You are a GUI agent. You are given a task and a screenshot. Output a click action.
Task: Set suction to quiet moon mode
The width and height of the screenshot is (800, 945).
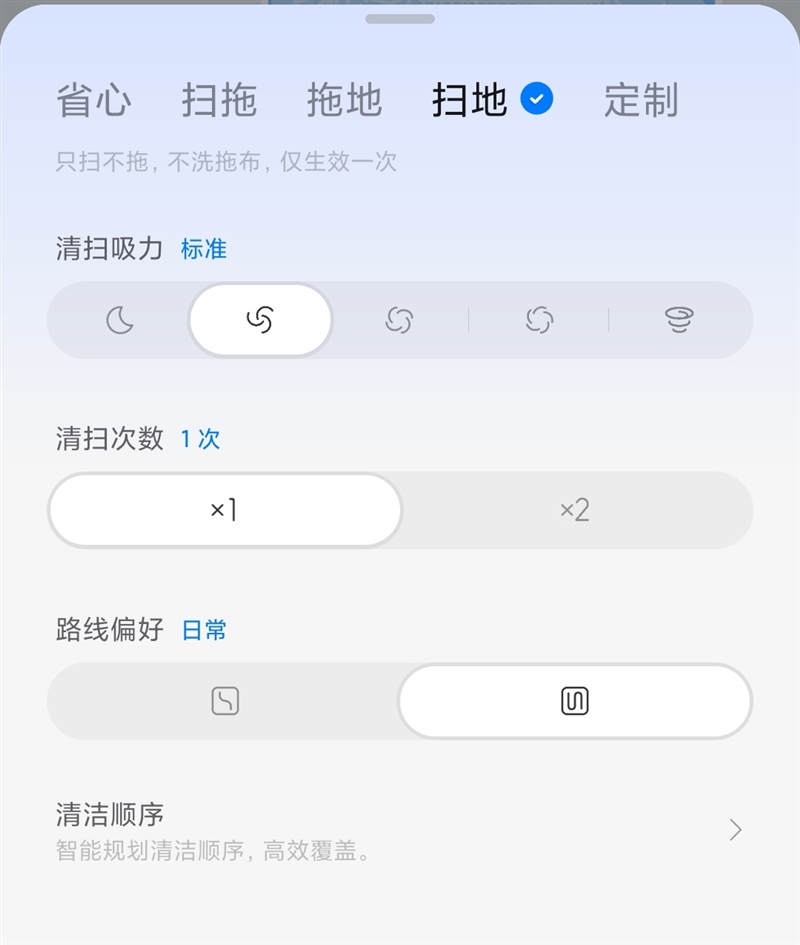pos(120,320)
